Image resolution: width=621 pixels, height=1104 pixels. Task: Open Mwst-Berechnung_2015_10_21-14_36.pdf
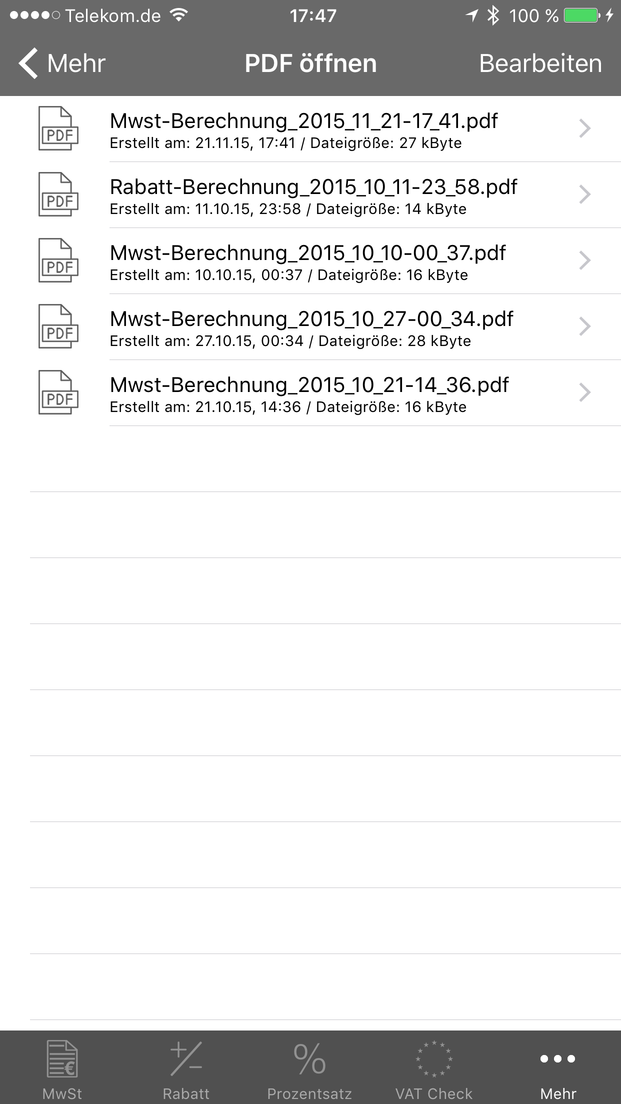tap(310, 393)
